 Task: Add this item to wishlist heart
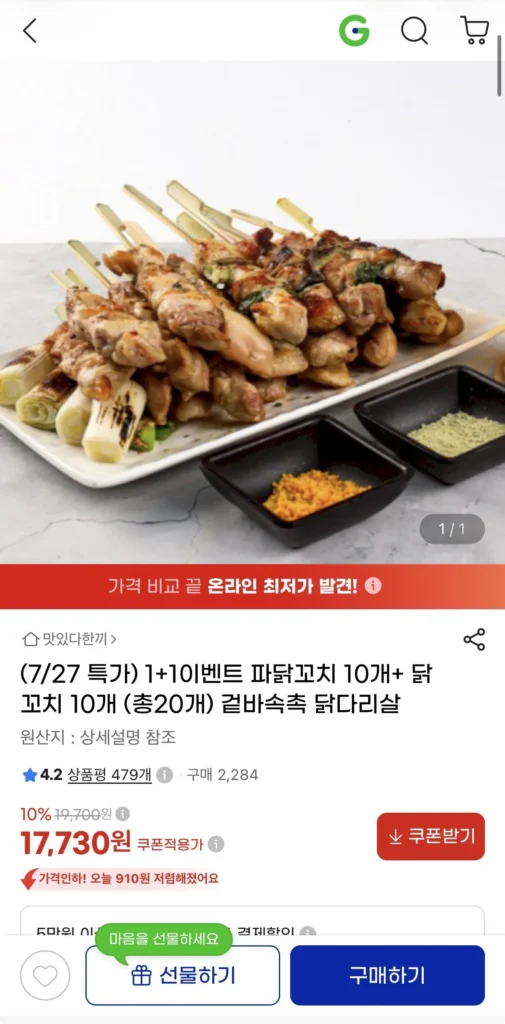(45, 976)
